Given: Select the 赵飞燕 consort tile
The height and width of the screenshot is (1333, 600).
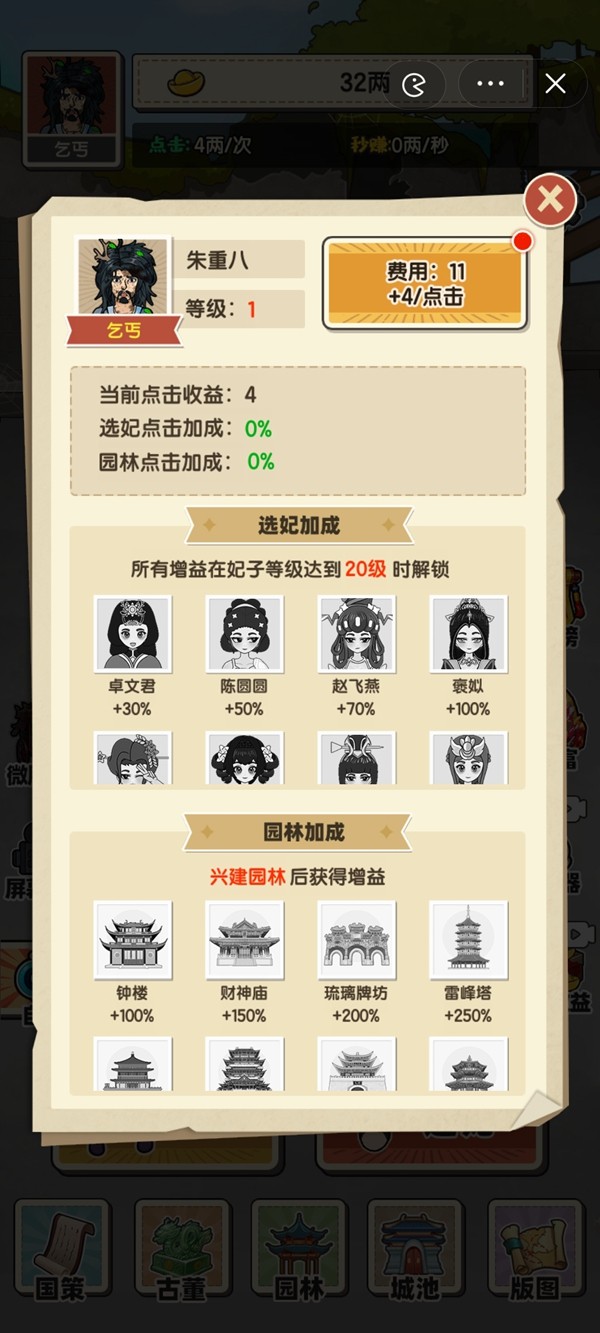Looking at the screenshot, I should (356, 635).
